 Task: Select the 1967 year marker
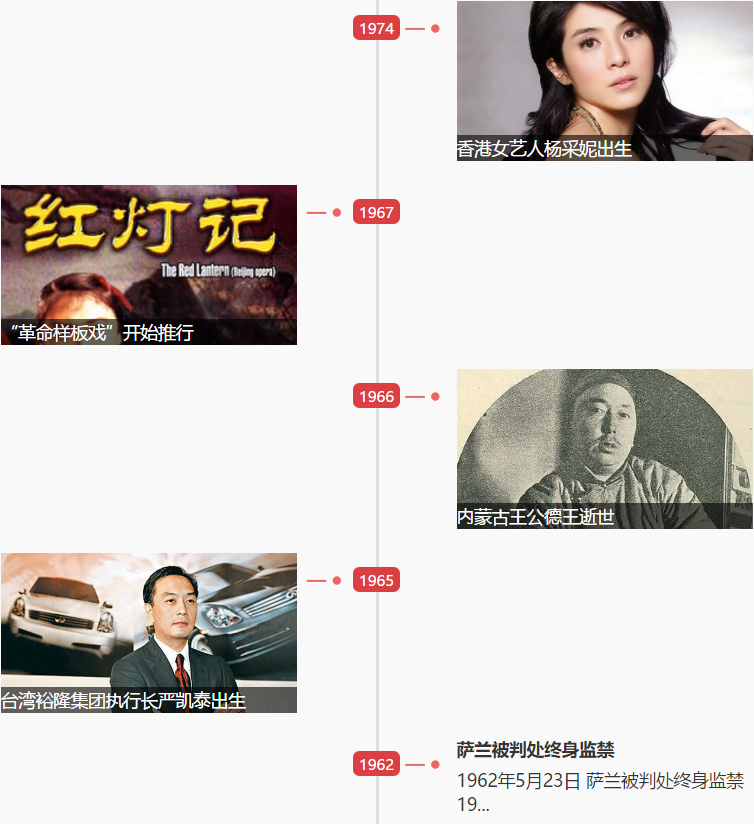(376, 213)
